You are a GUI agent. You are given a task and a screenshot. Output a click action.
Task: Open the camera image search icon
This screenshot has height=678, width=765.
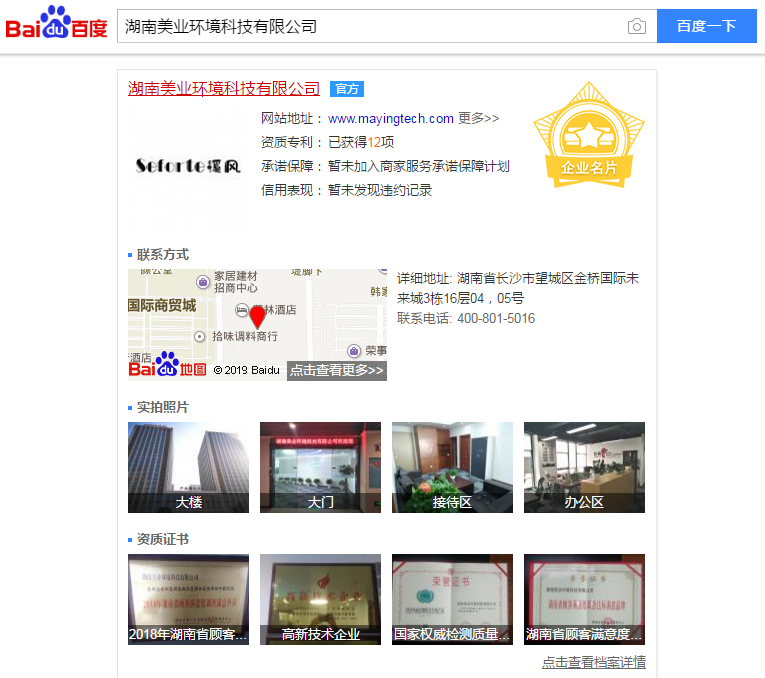(637, 26)
